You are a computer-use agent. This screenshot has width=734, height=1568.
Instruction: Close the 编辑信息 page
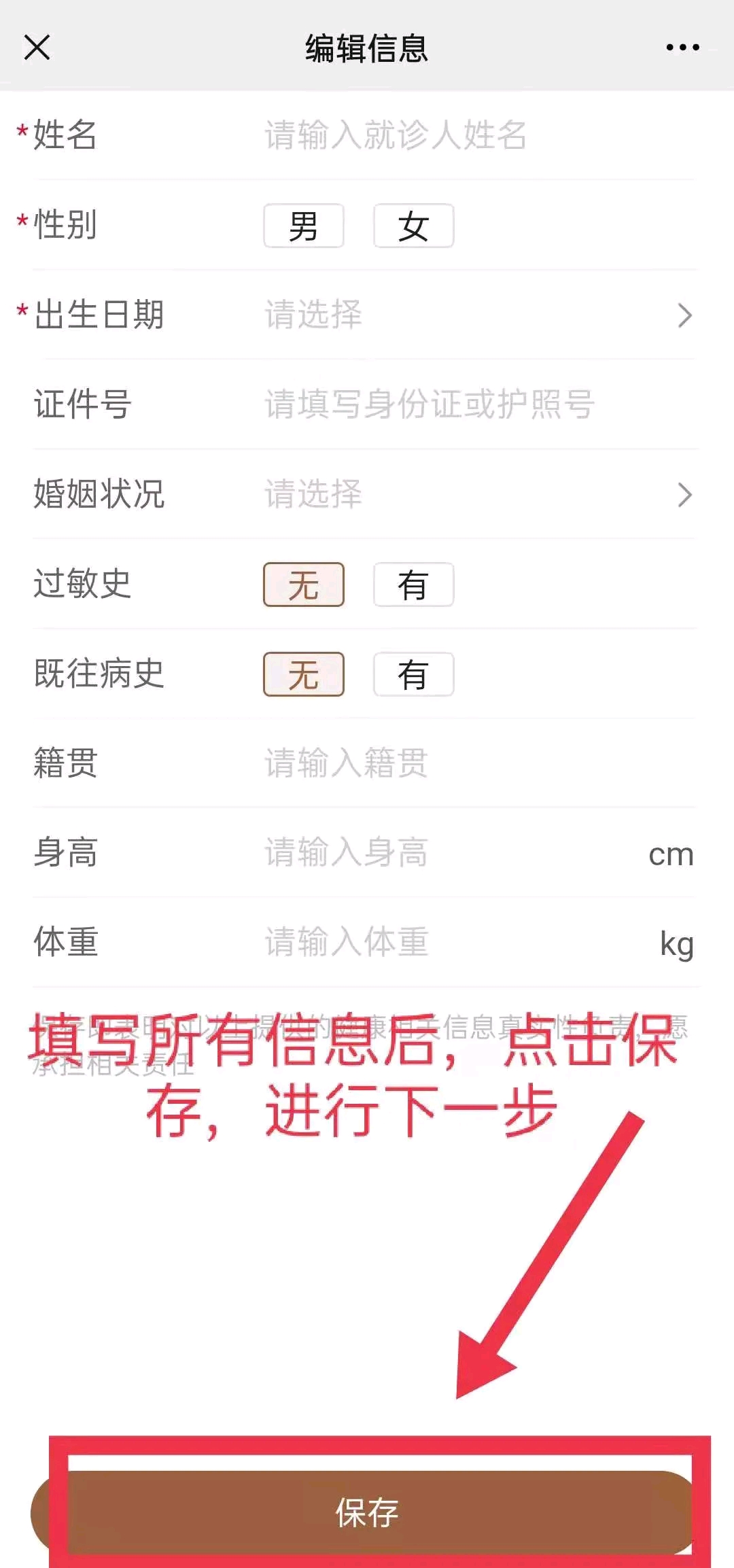click(37, 48)
